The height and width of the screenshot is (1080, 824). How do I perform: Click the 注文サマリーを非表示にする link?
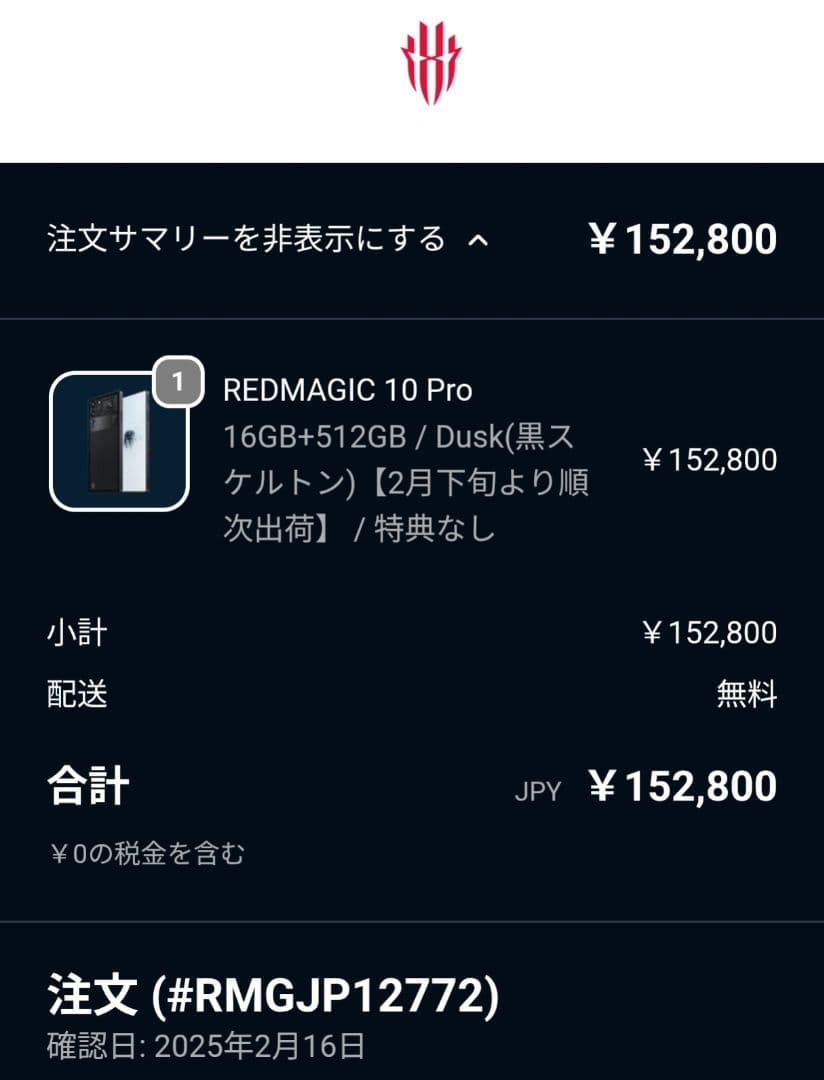click(x=245, y=240)
